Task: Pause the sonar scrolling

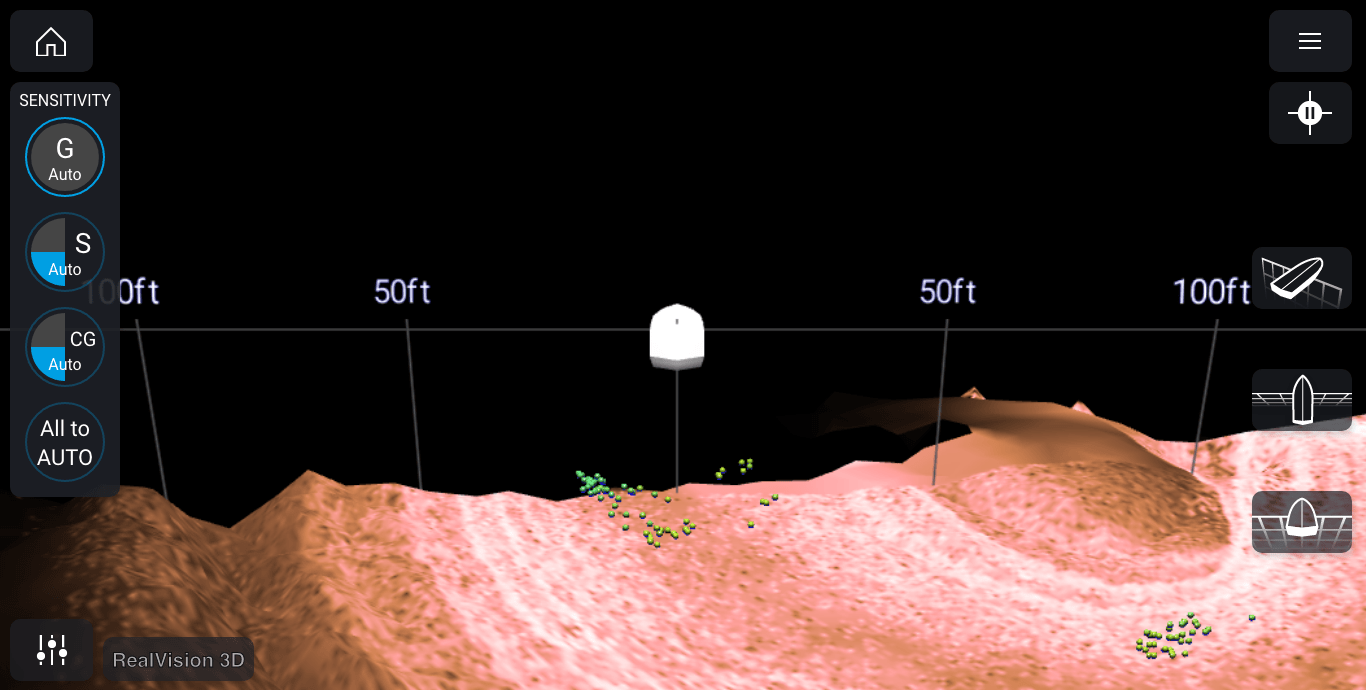Action: click(x=1310, y=113)
